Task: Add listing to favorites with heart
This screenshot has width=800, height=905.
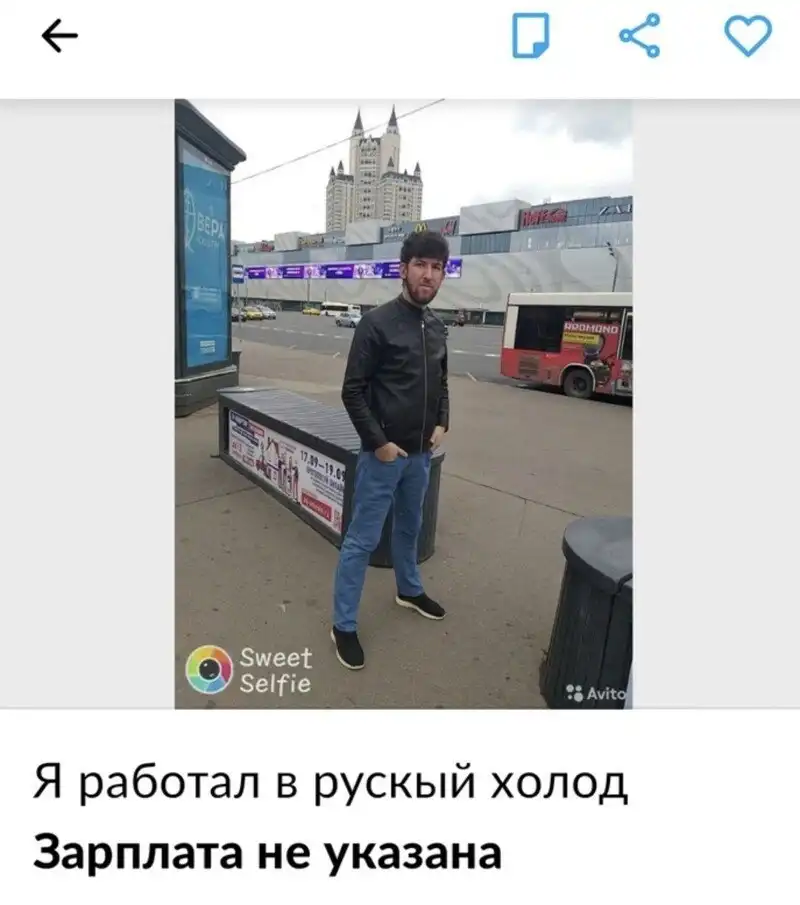Action: click(747, 36)
